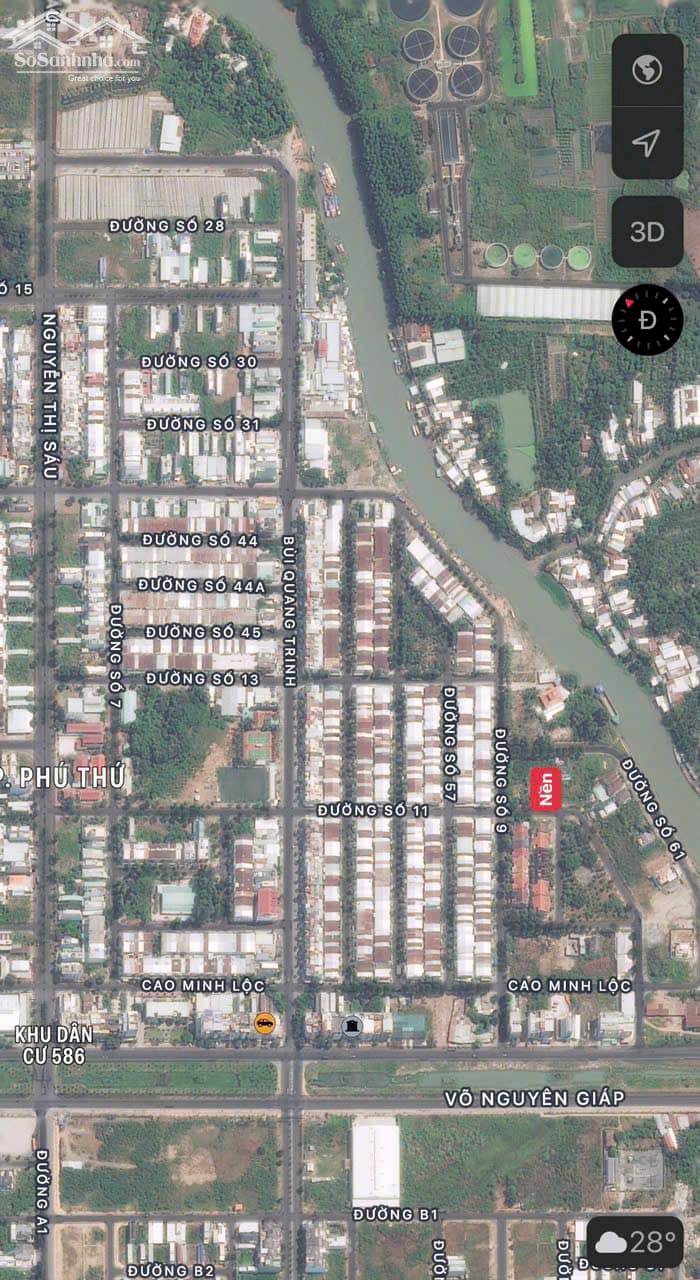The image size is (700, 1280).
Task: Open the yellow car place marker
Action: tap(264, 1023)
